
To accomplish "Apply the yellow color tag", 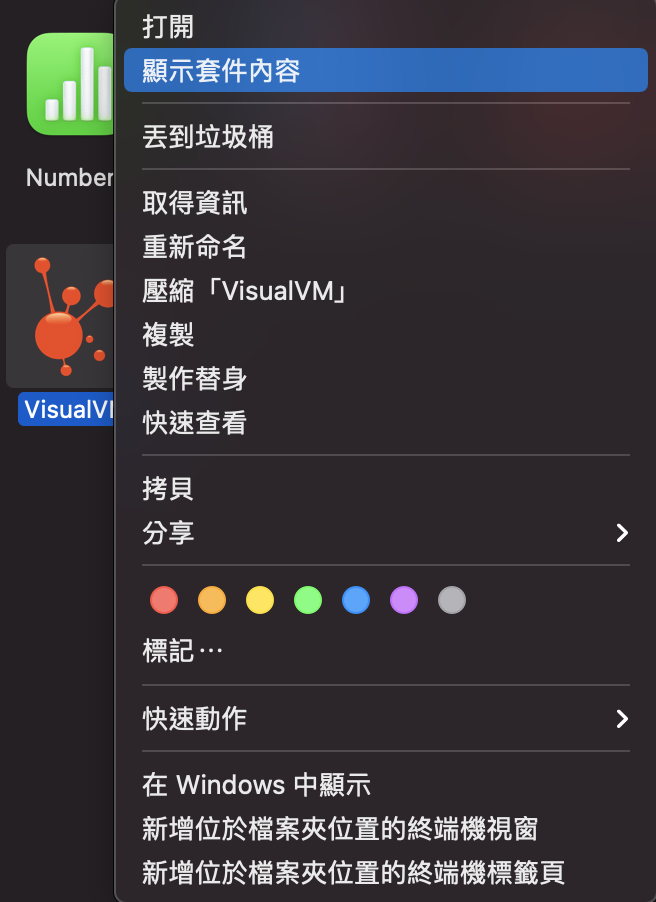I will click(260, 600).
